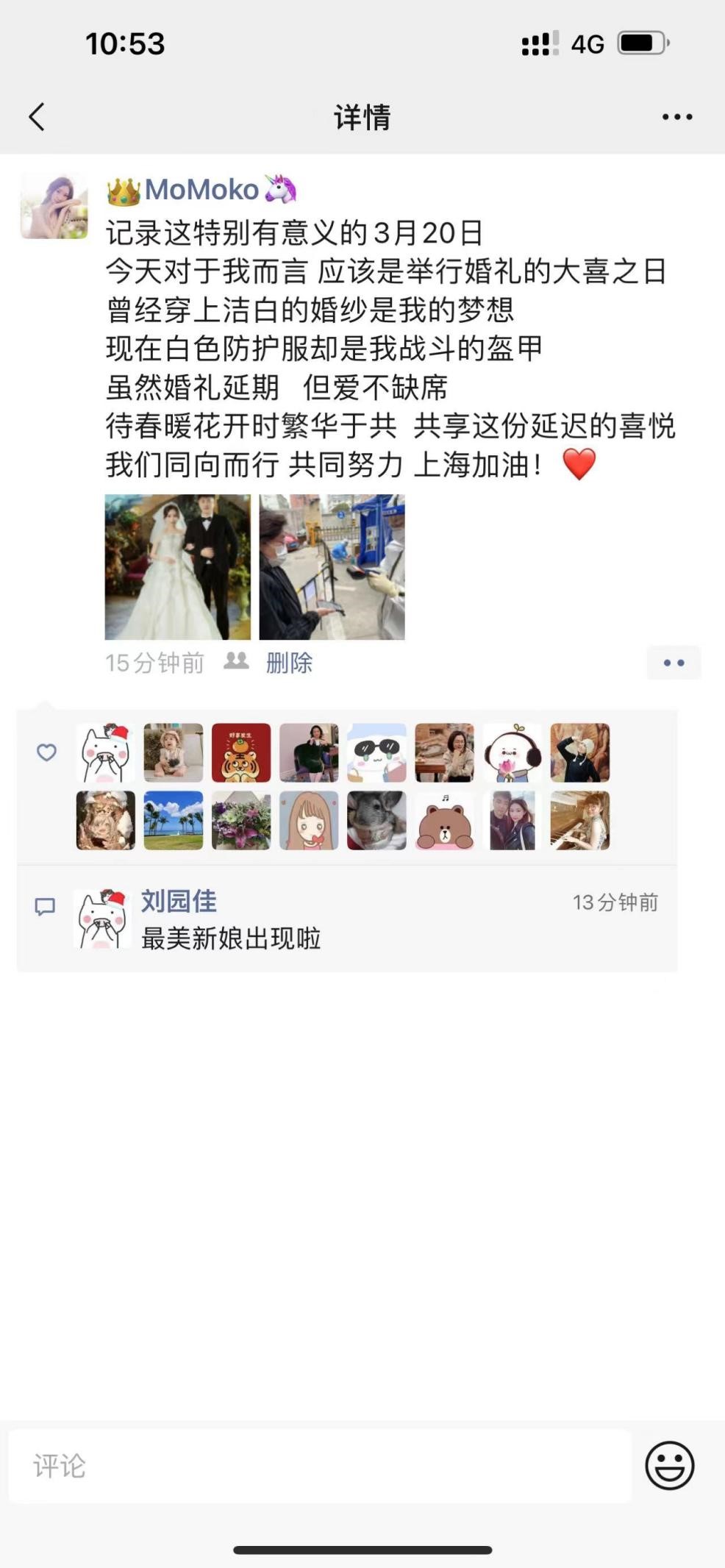
Task: Open like/comment popup with two-dot button
Action: click(x=674, y=663)
